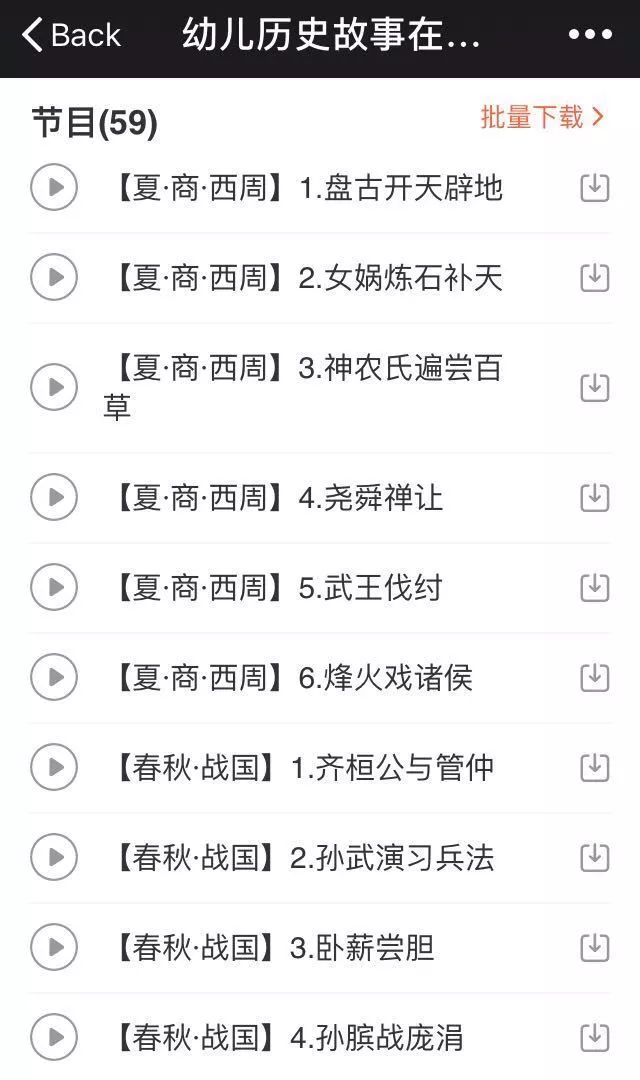This screenshot has width=640, height=1080.
Task: Go back using the Back button
Action: 70,35
